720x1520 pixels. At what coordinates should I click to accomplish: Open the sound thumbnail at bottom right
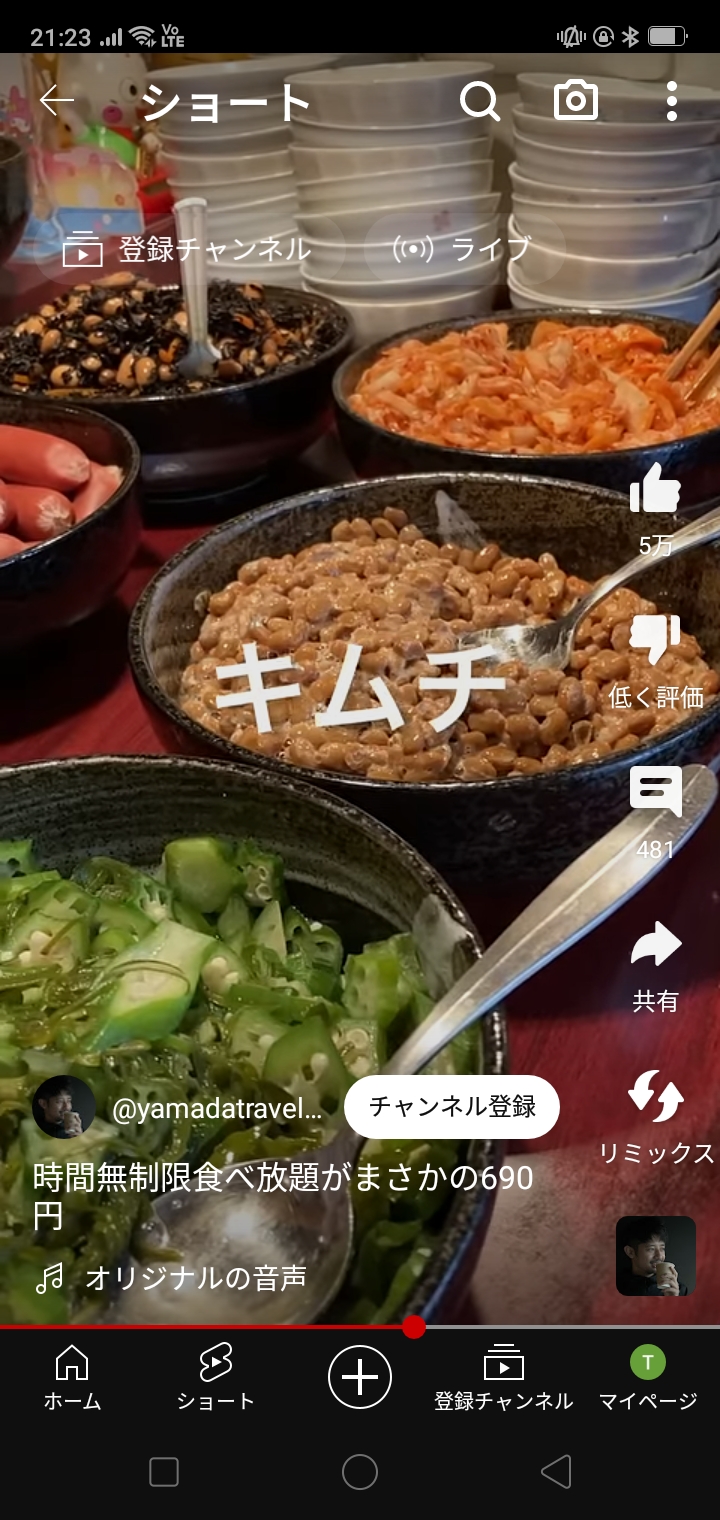(656, 1256)
